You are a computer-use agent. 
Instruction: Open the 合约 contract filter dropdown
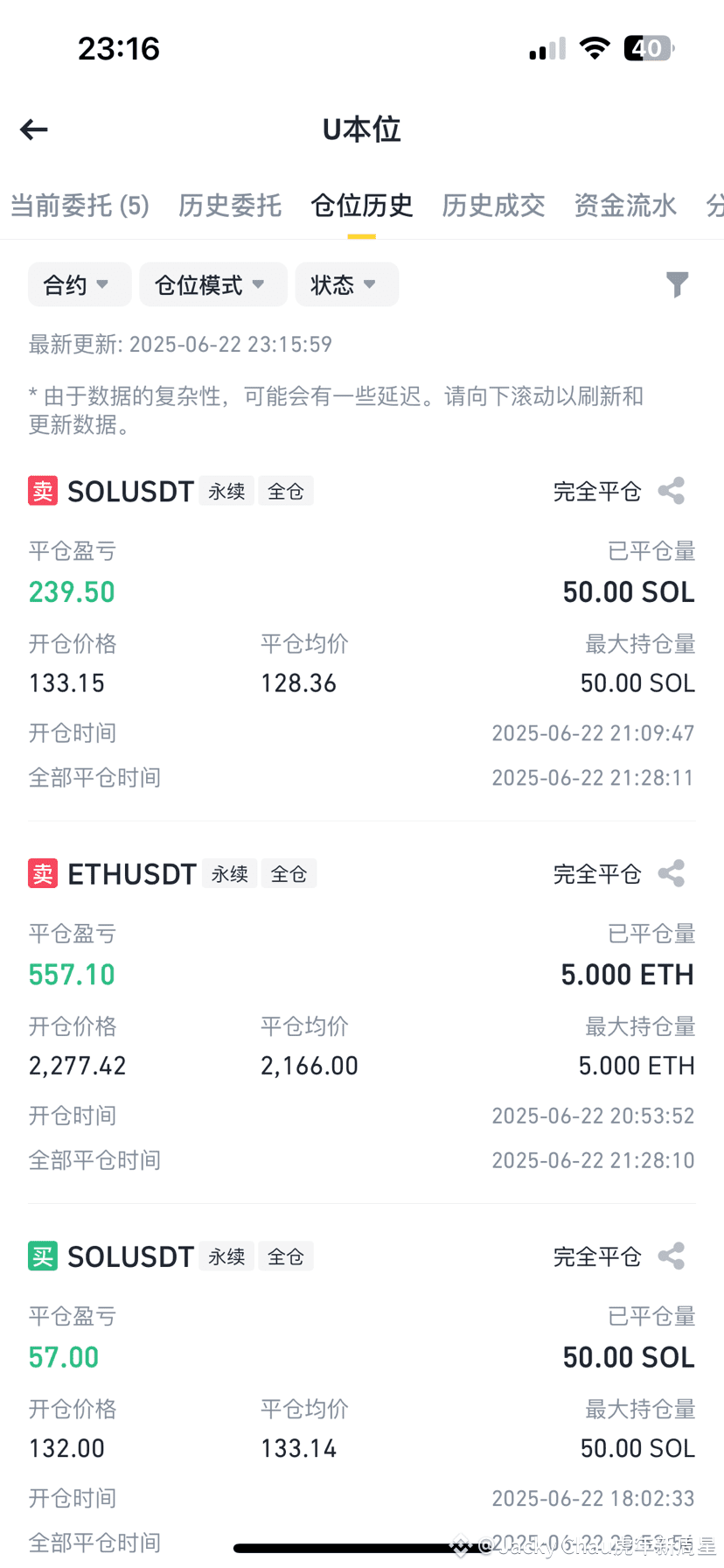point(79,284)
